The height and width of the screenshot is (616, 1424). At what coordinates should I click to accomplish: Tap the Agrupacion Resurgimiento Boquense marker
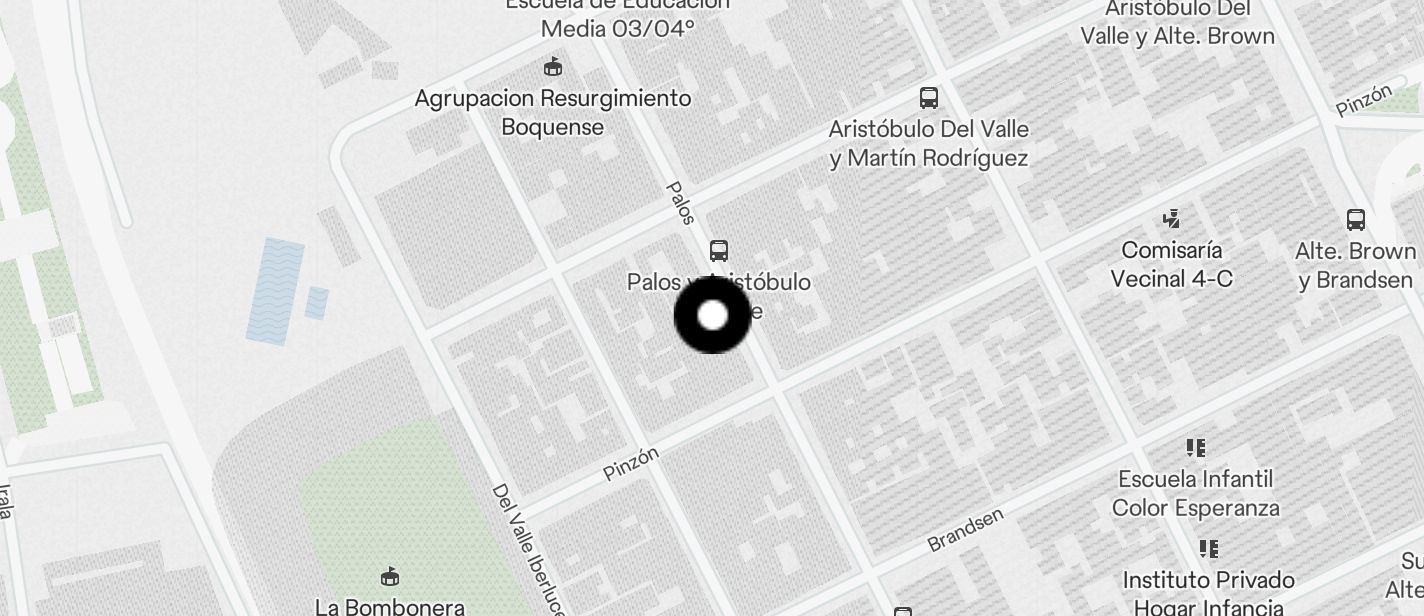(x=552, y=68)
